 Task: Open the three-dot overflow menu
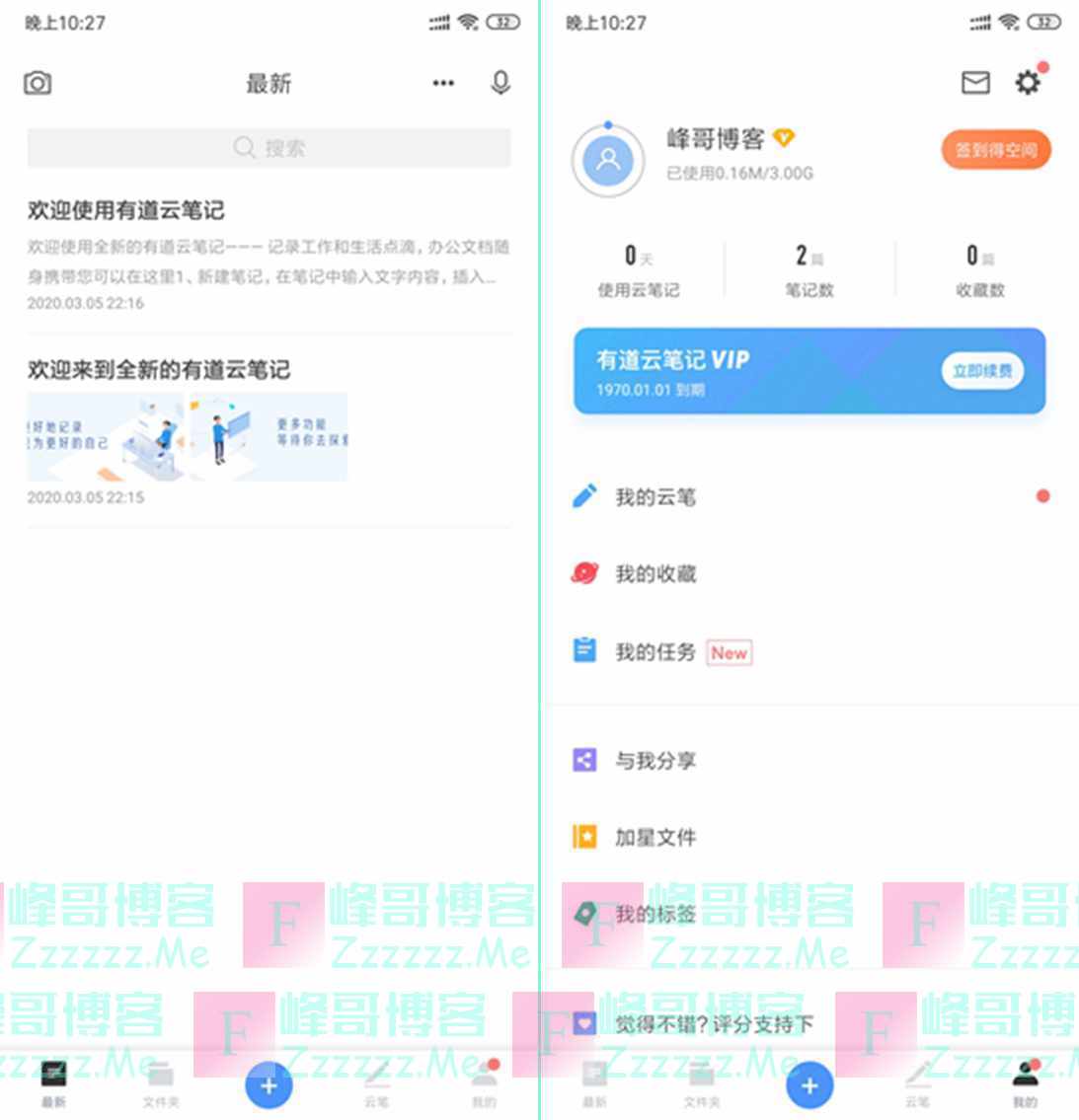[443, 84]
